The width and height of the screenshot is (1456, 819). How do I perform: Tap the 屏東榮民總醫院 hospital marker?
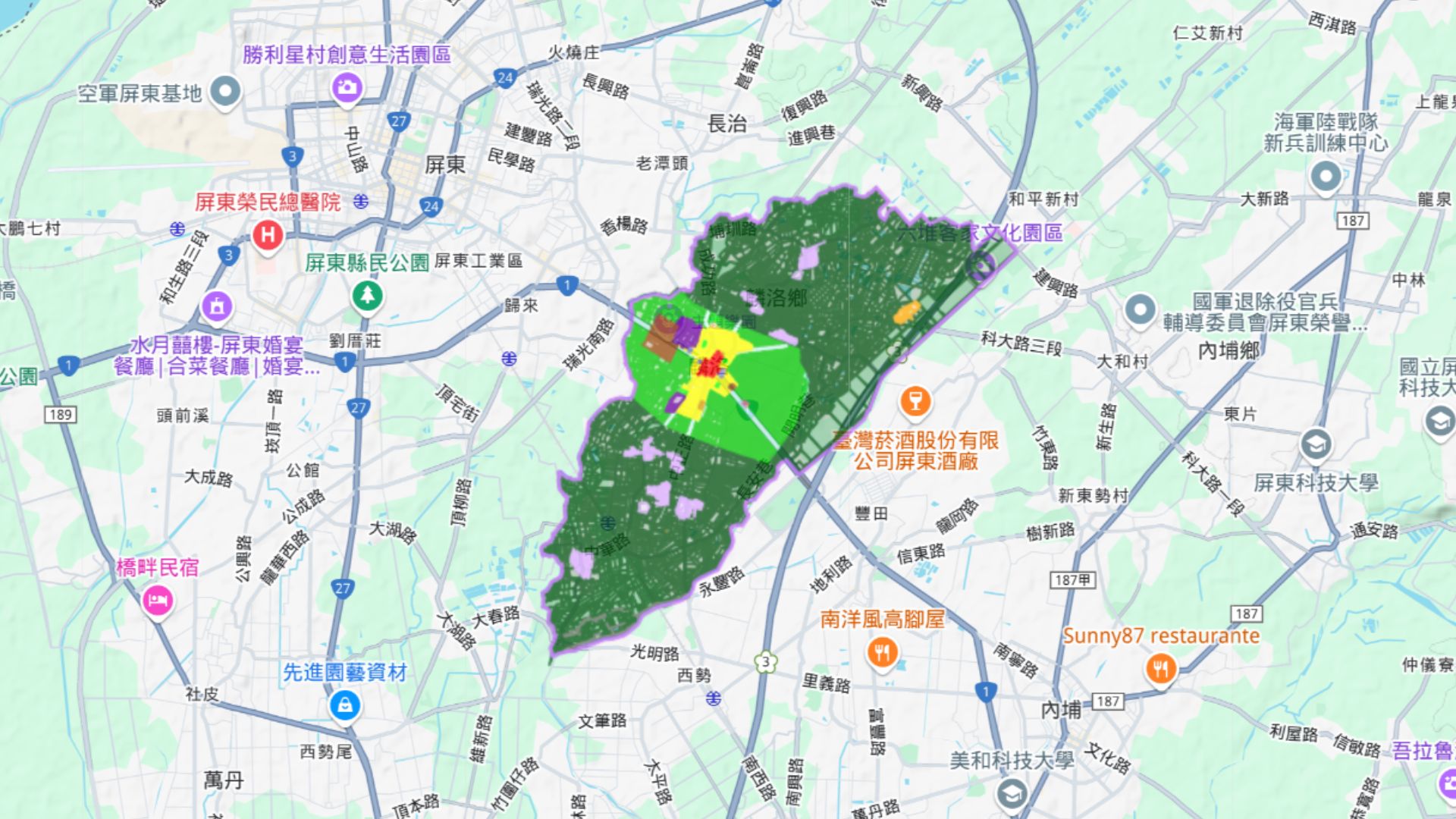pyautogui.click(x=267, y=234)
